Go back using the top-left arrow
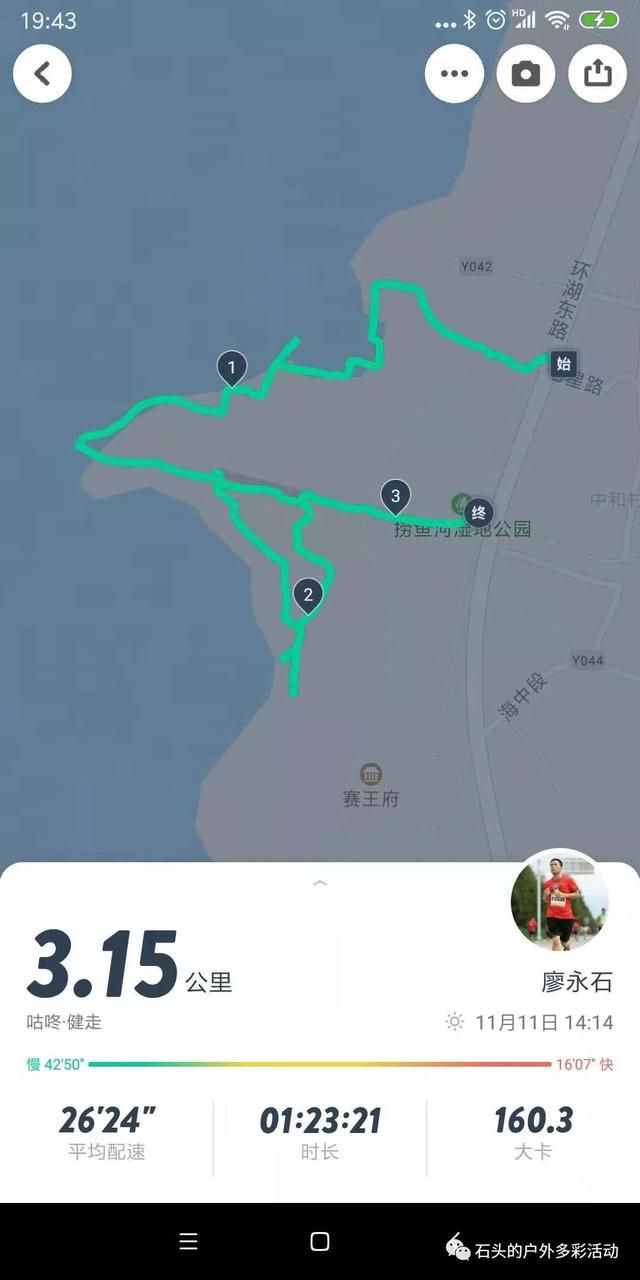This screenshot has width=640, height=1280. click(x=42, y=73)
